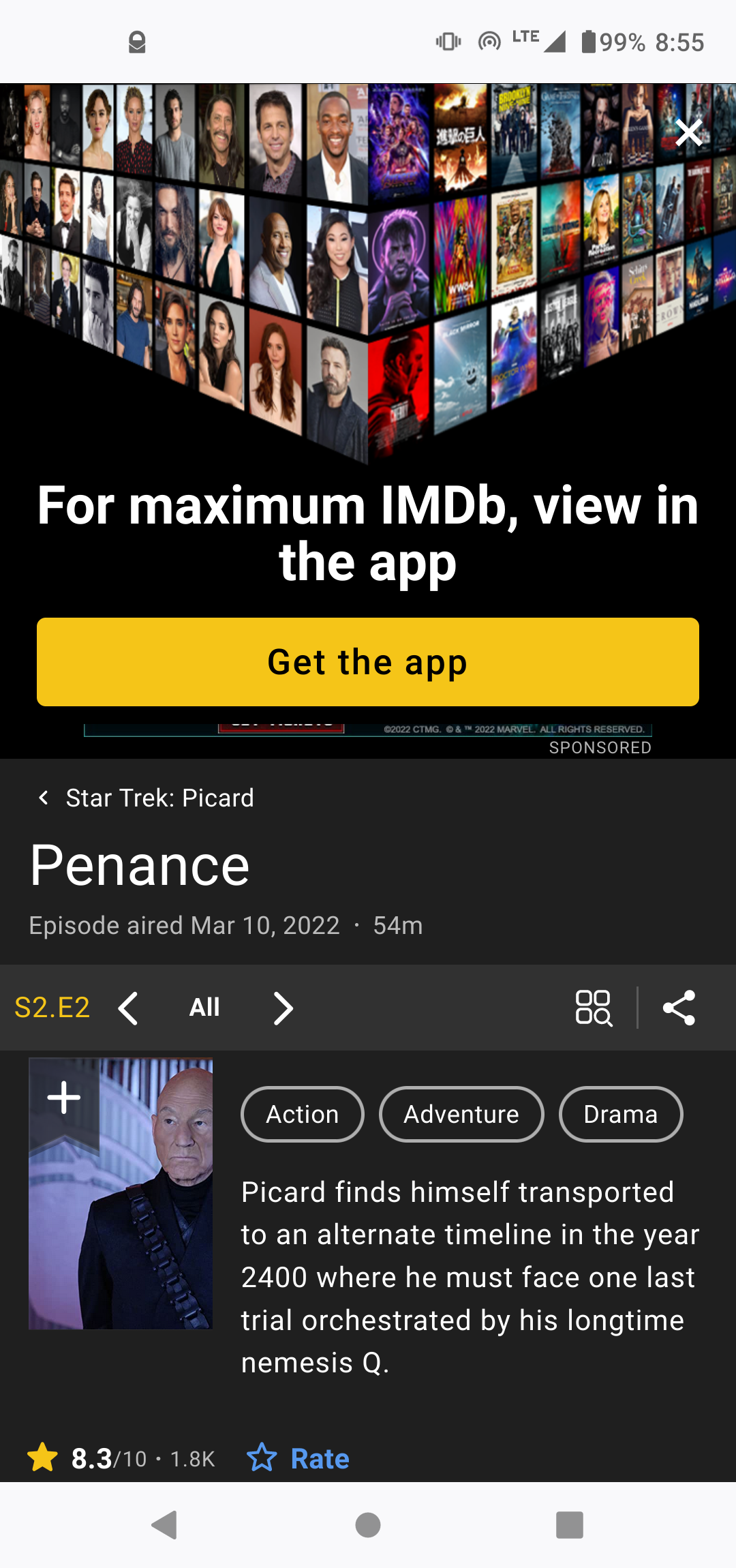This screenshot has height=1568, width=736.
Task: Tap the system back button
Action: tap(164, 1525)
